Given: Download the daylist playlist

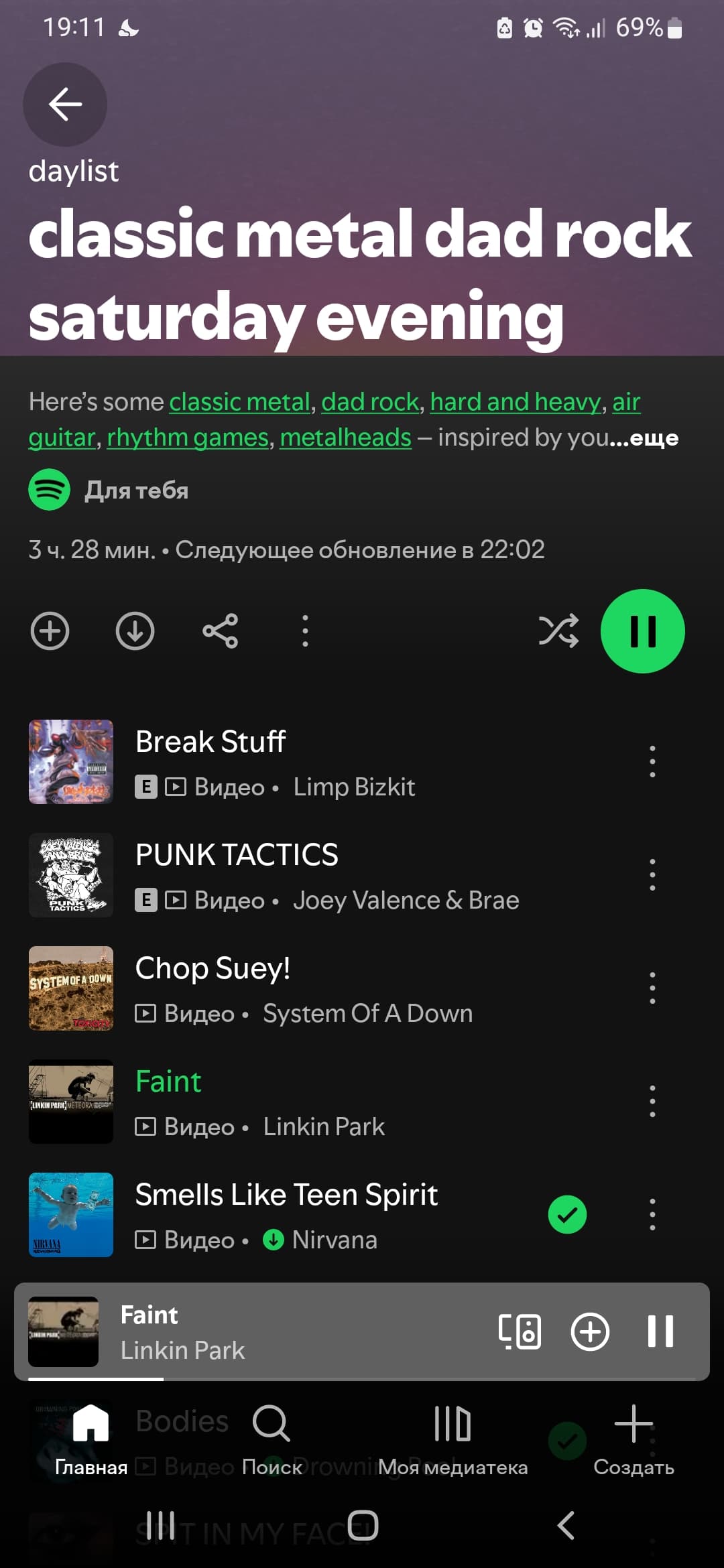Looking at the screenshot, I should (135, 631).
